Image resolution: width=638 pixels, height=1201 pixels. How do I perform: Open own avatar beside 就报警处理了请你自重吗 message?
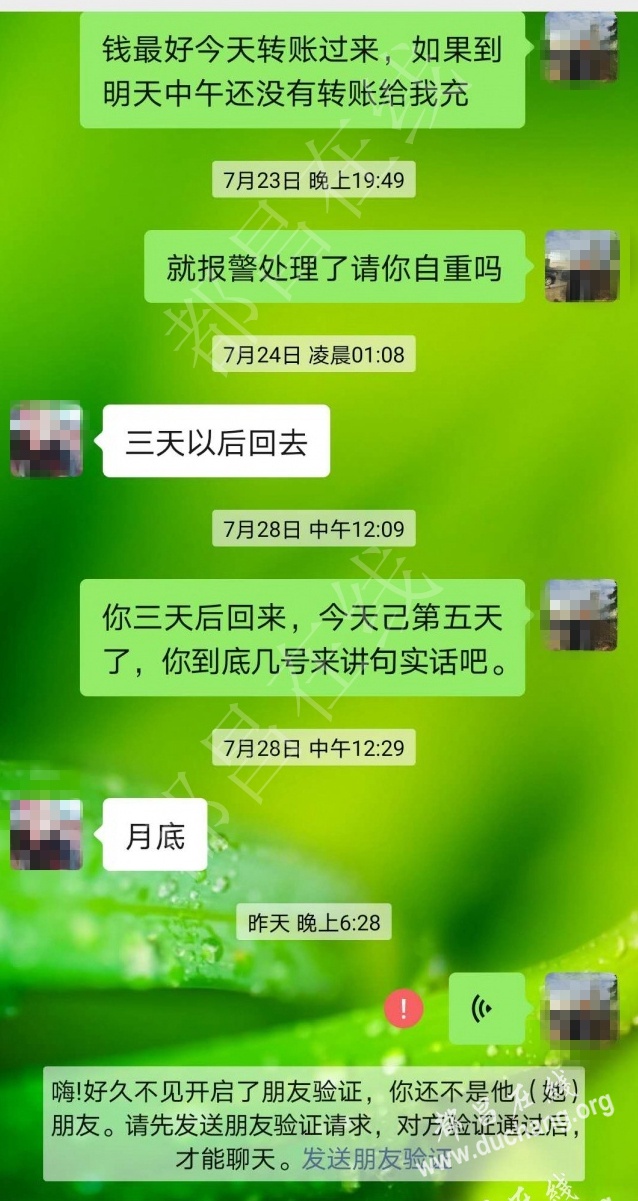click(581, 266)
